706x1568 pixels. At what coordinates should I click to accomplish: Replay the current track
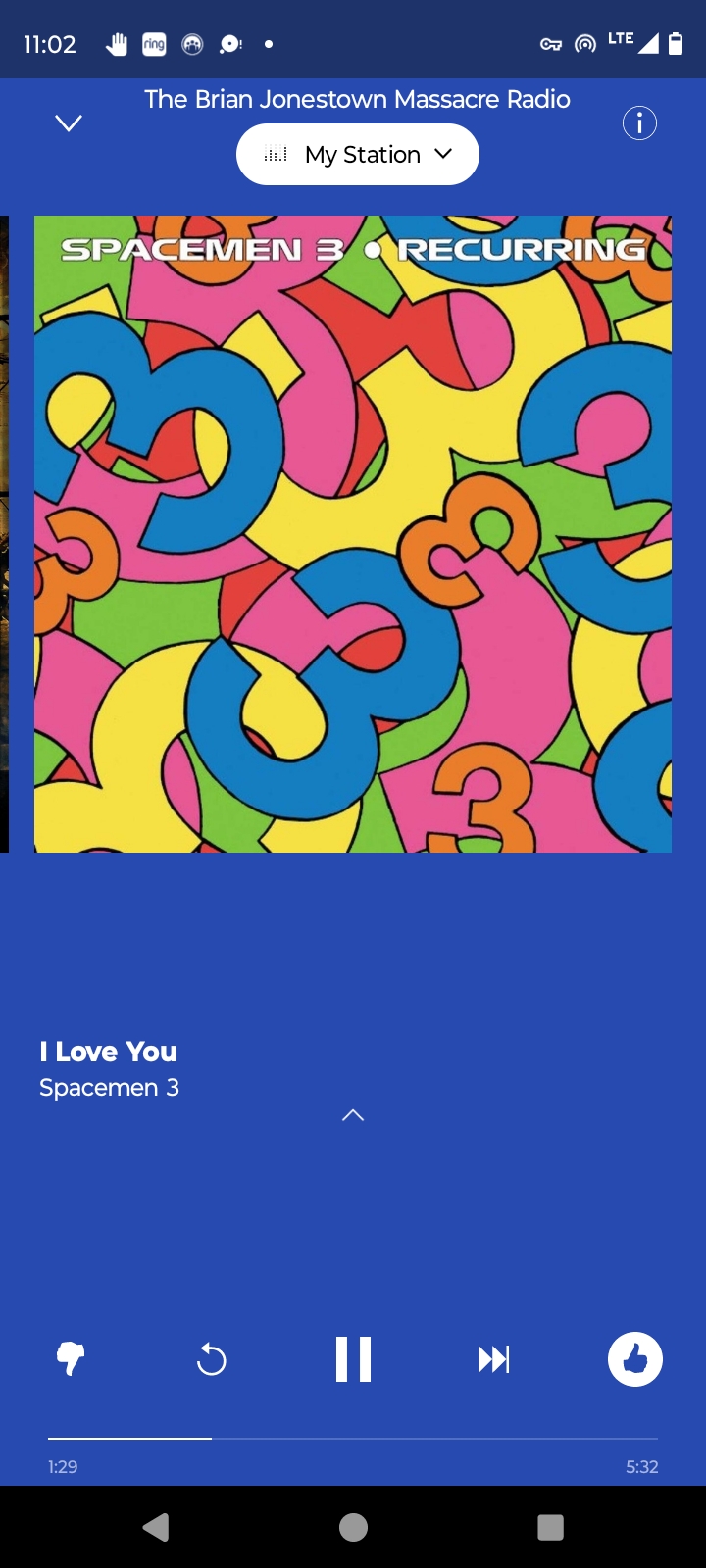click(211, 1359)
